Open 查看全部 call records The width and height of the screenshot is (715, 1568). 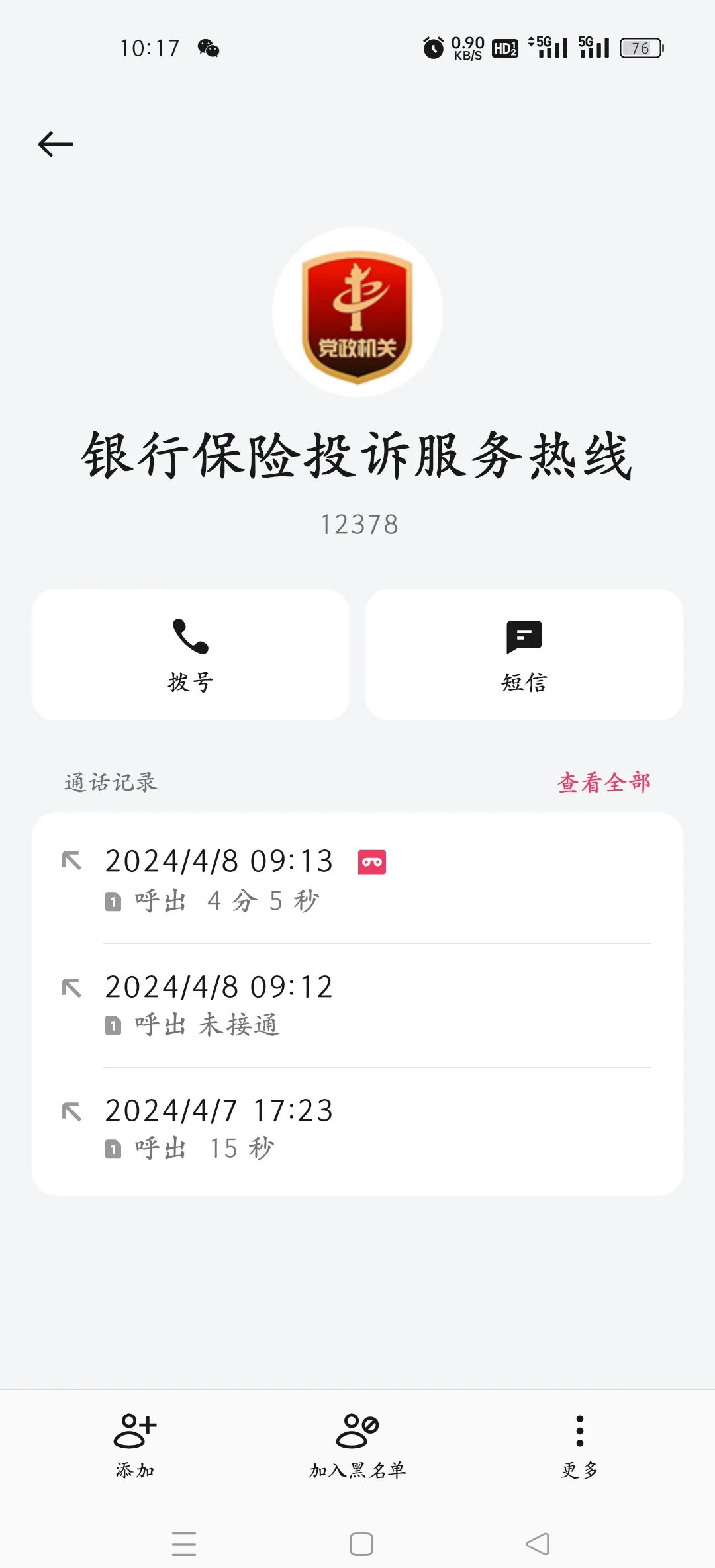pos(604,783)
